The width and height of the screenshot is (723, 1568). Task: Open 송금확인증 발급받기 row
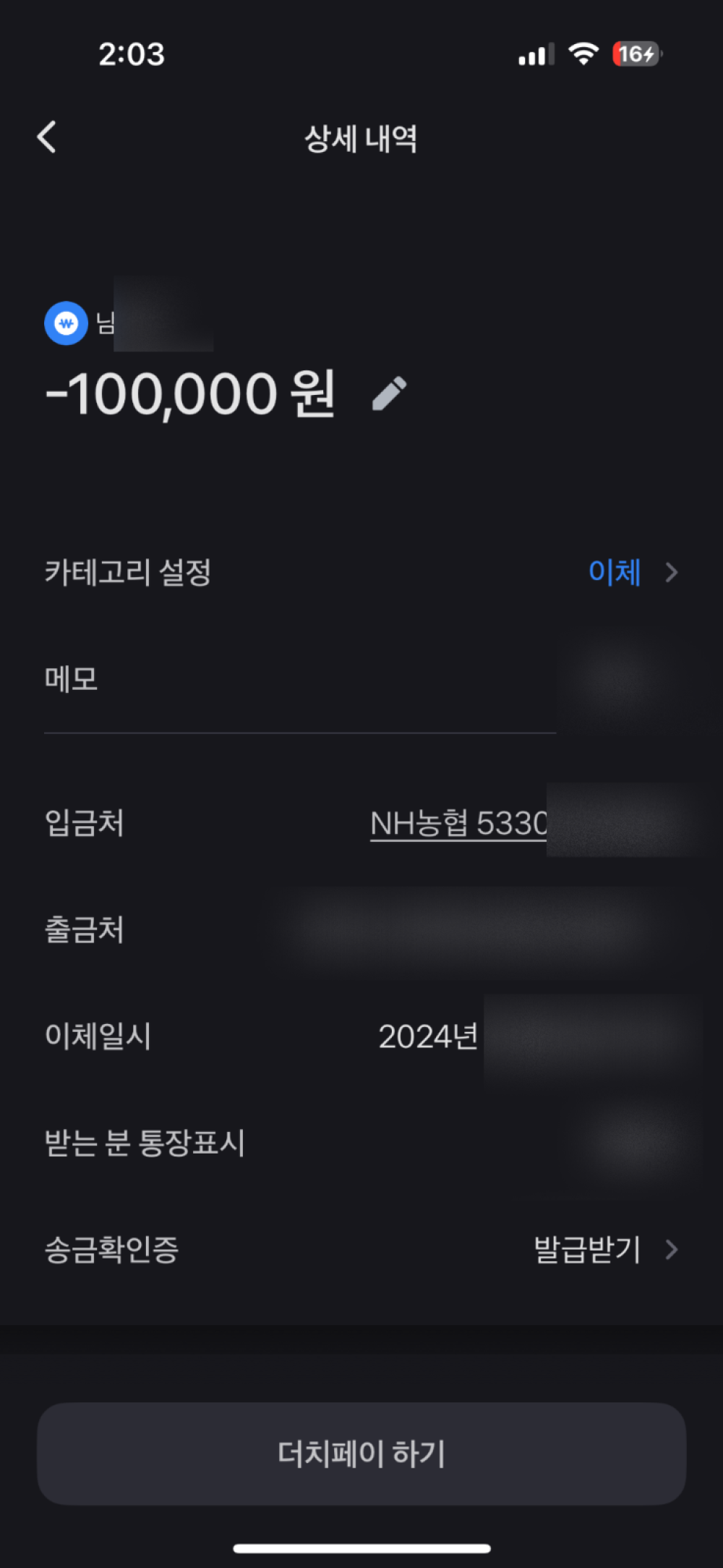coord(604,1250)
